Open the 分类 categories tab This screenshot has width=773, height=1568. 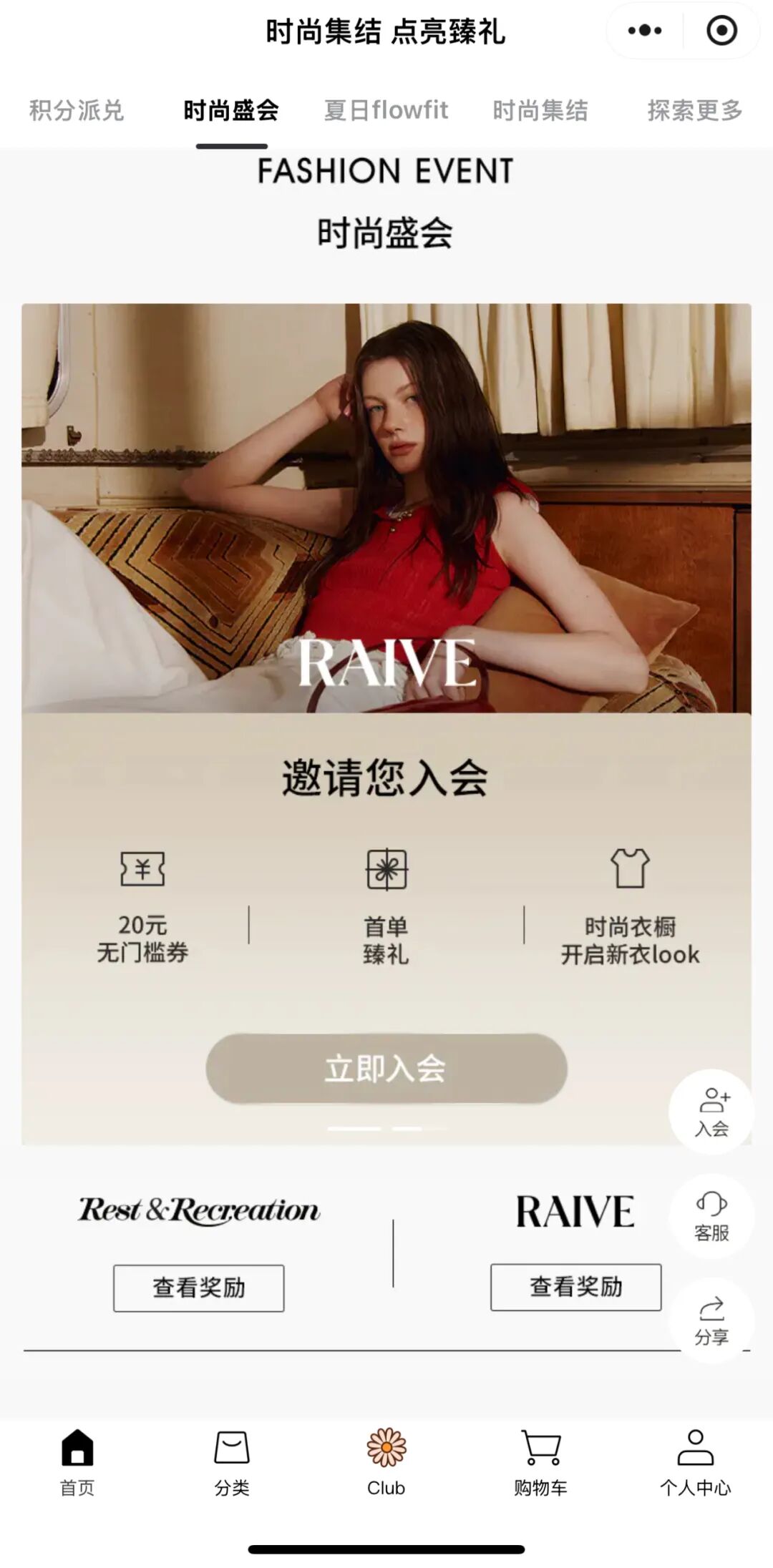click(232, 1462)
